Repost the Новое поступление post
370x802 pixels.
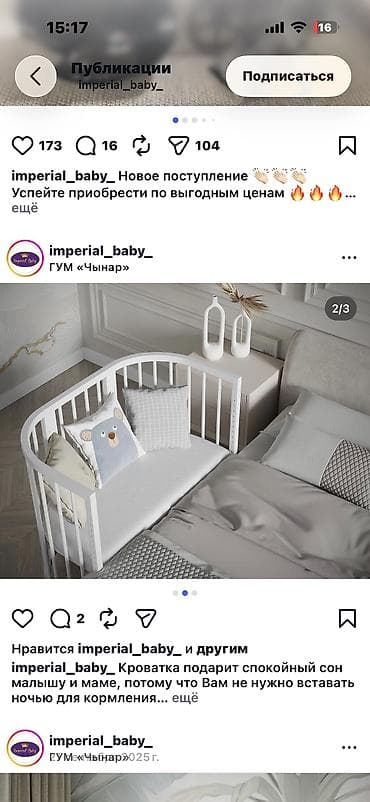(x=142, y=146)
